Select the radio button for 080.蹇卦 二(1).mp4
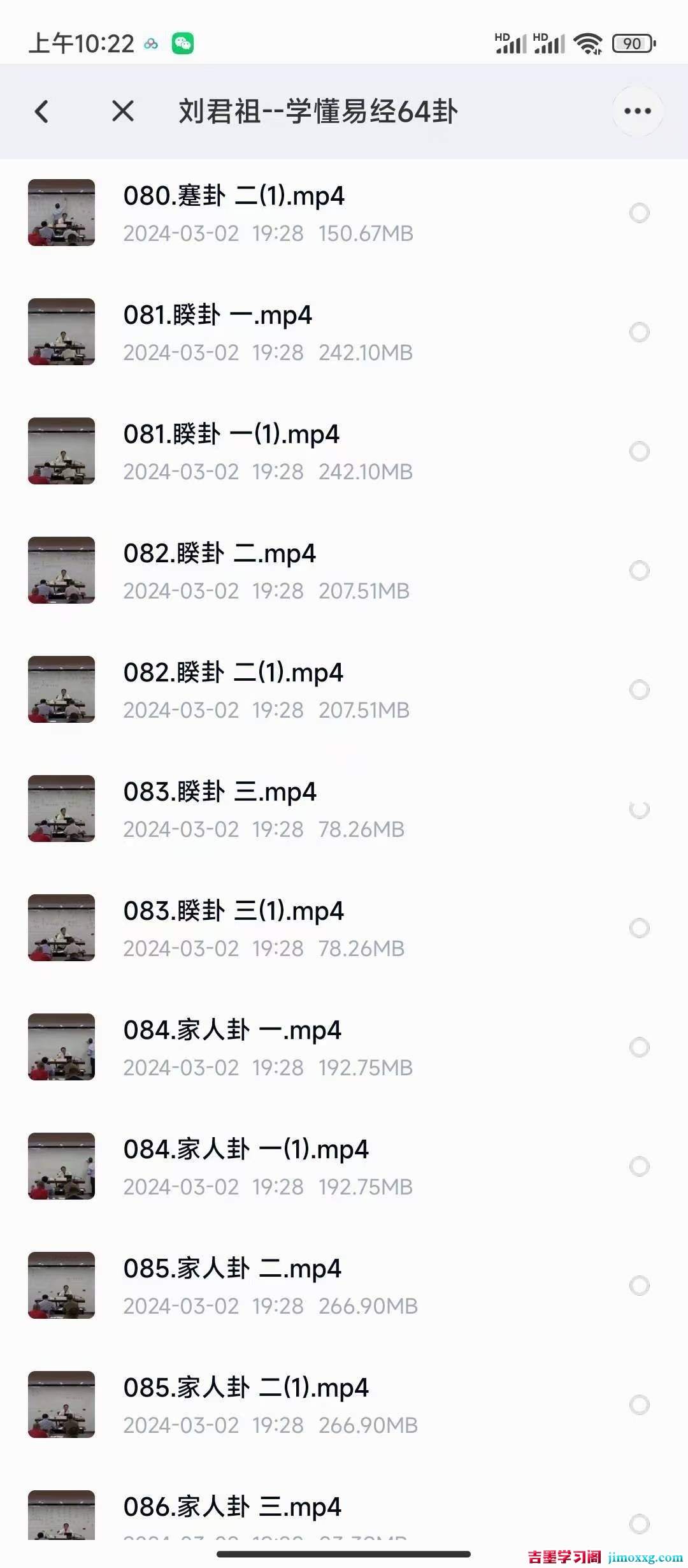This screenshot has height=1568, width=688. (639, 213)
